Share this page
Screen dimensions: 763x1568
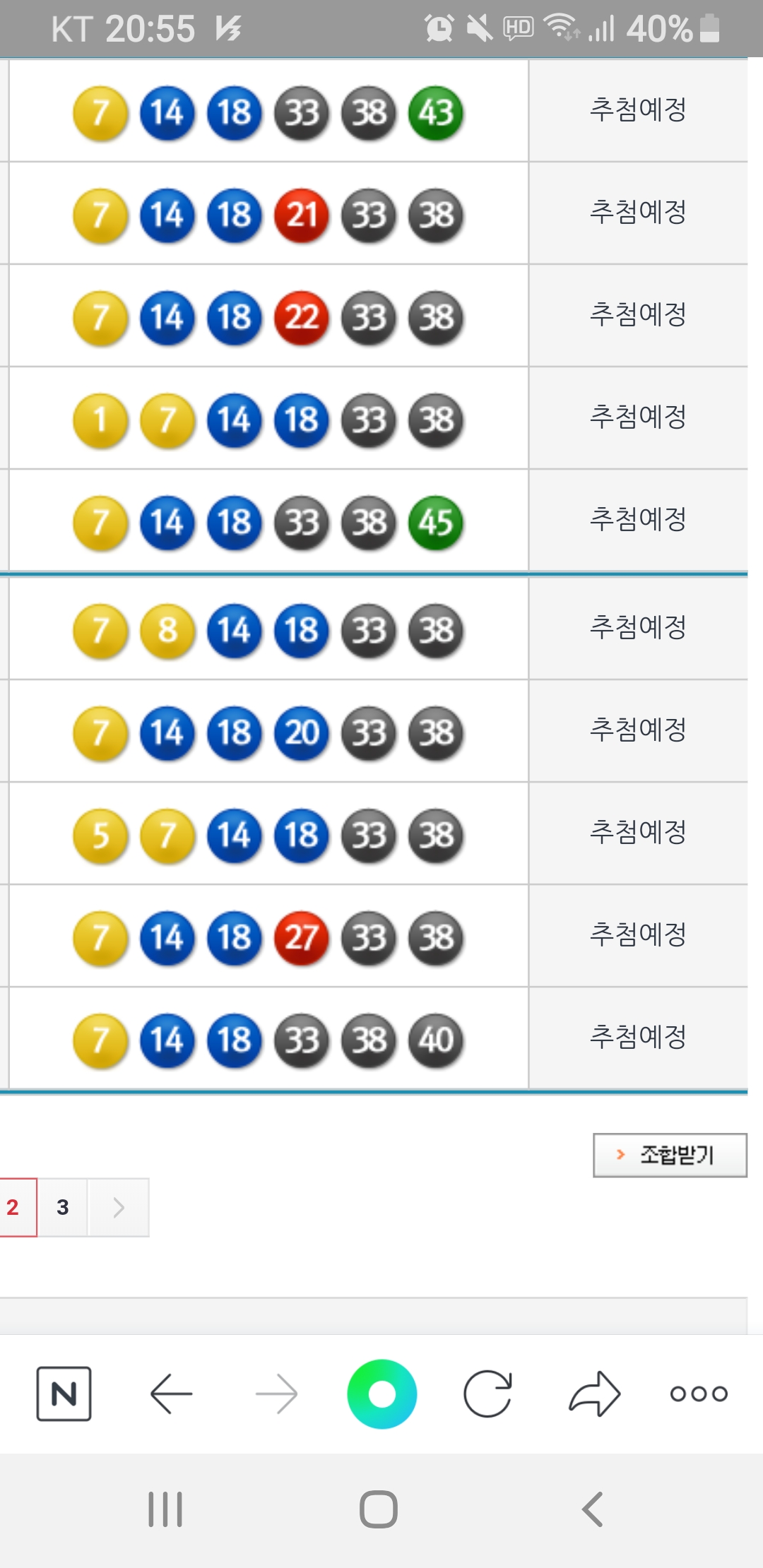594,1394
